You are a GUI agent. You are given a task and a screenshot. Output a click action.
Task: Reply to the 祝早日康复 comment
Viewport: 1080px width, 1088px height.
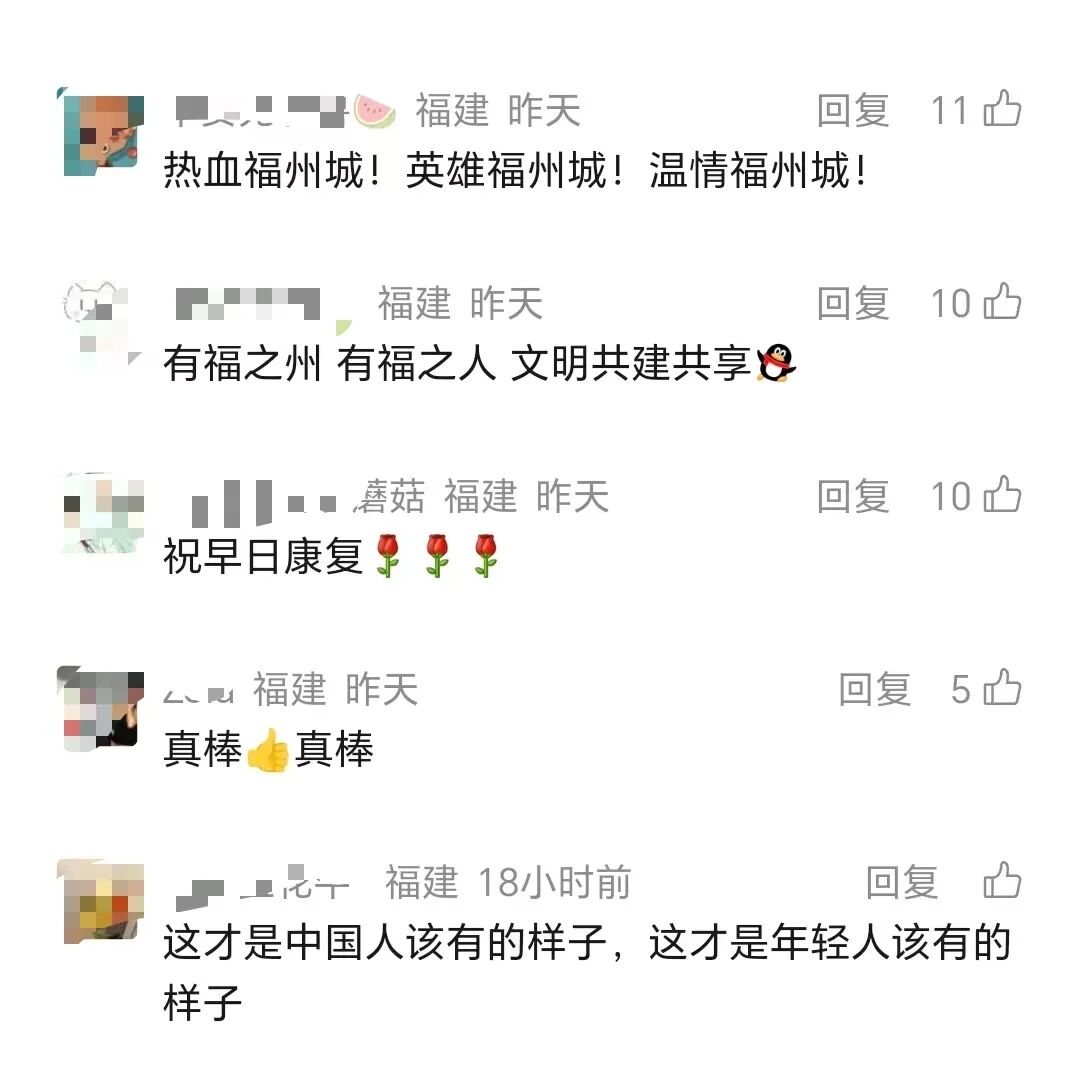tap(852, 496)
